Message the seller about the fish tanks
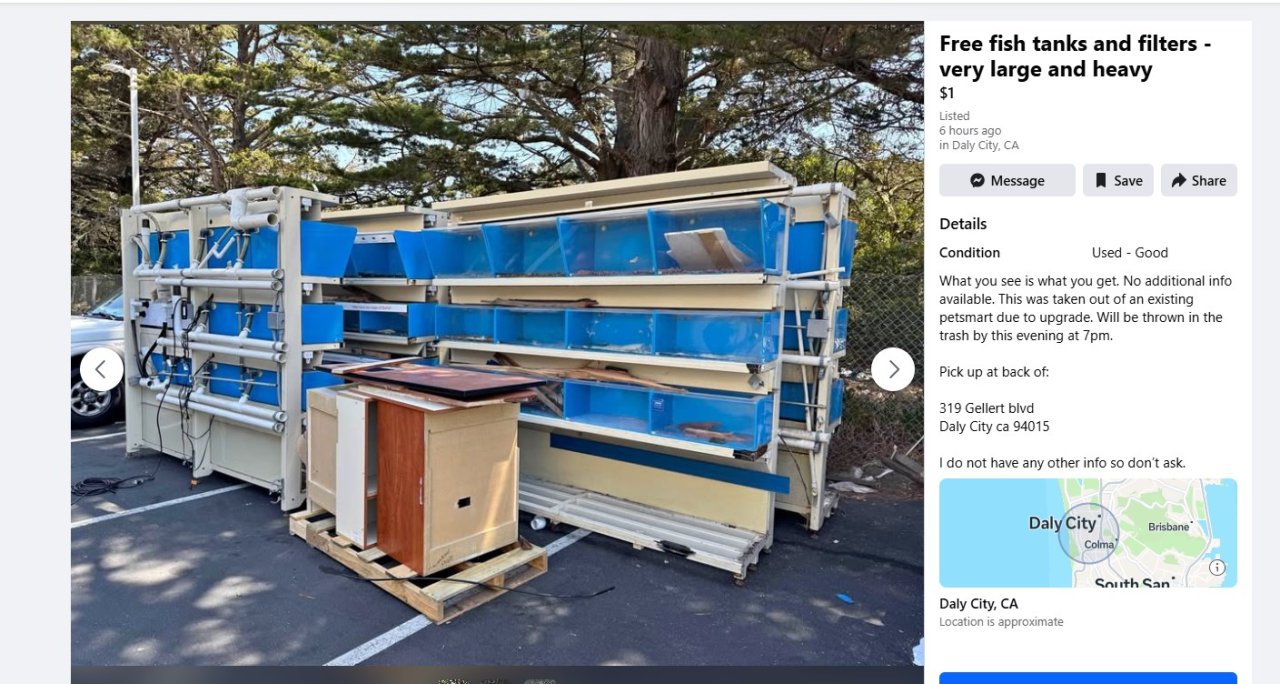The width and height of the screenshot is (1280, 684). 1006,180
